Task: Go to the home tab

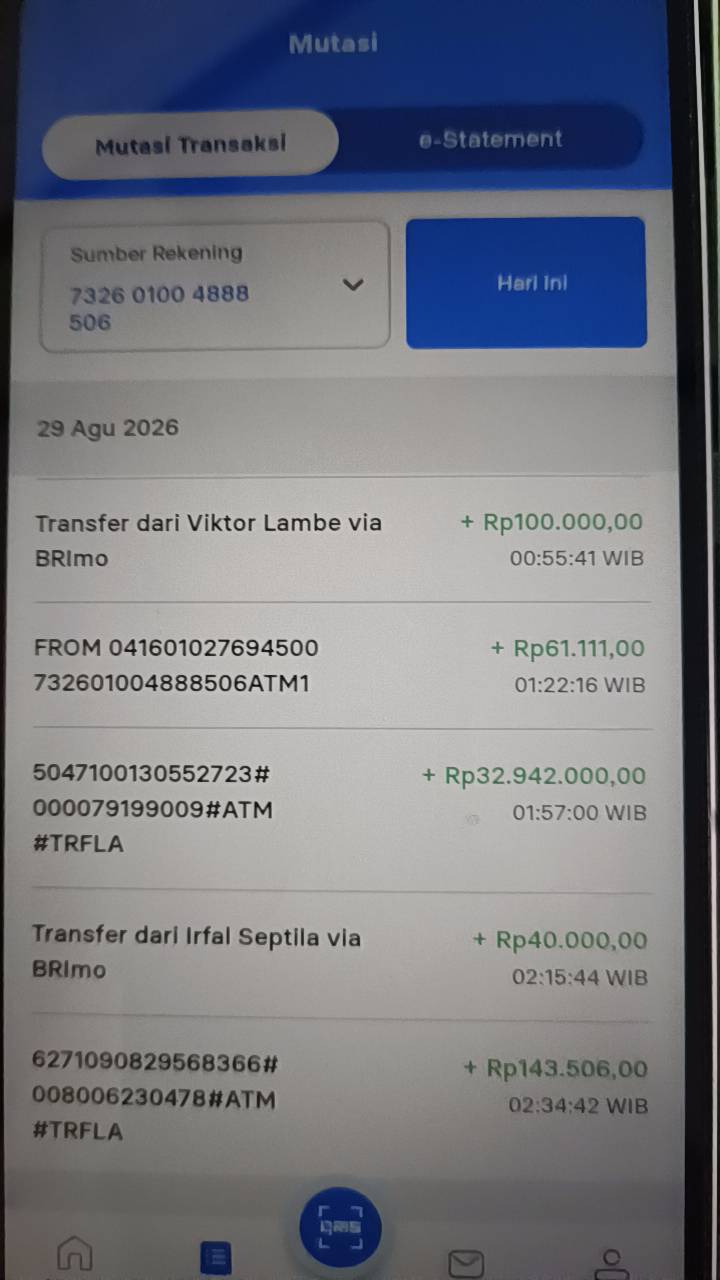Action: tap(76, 1256)
